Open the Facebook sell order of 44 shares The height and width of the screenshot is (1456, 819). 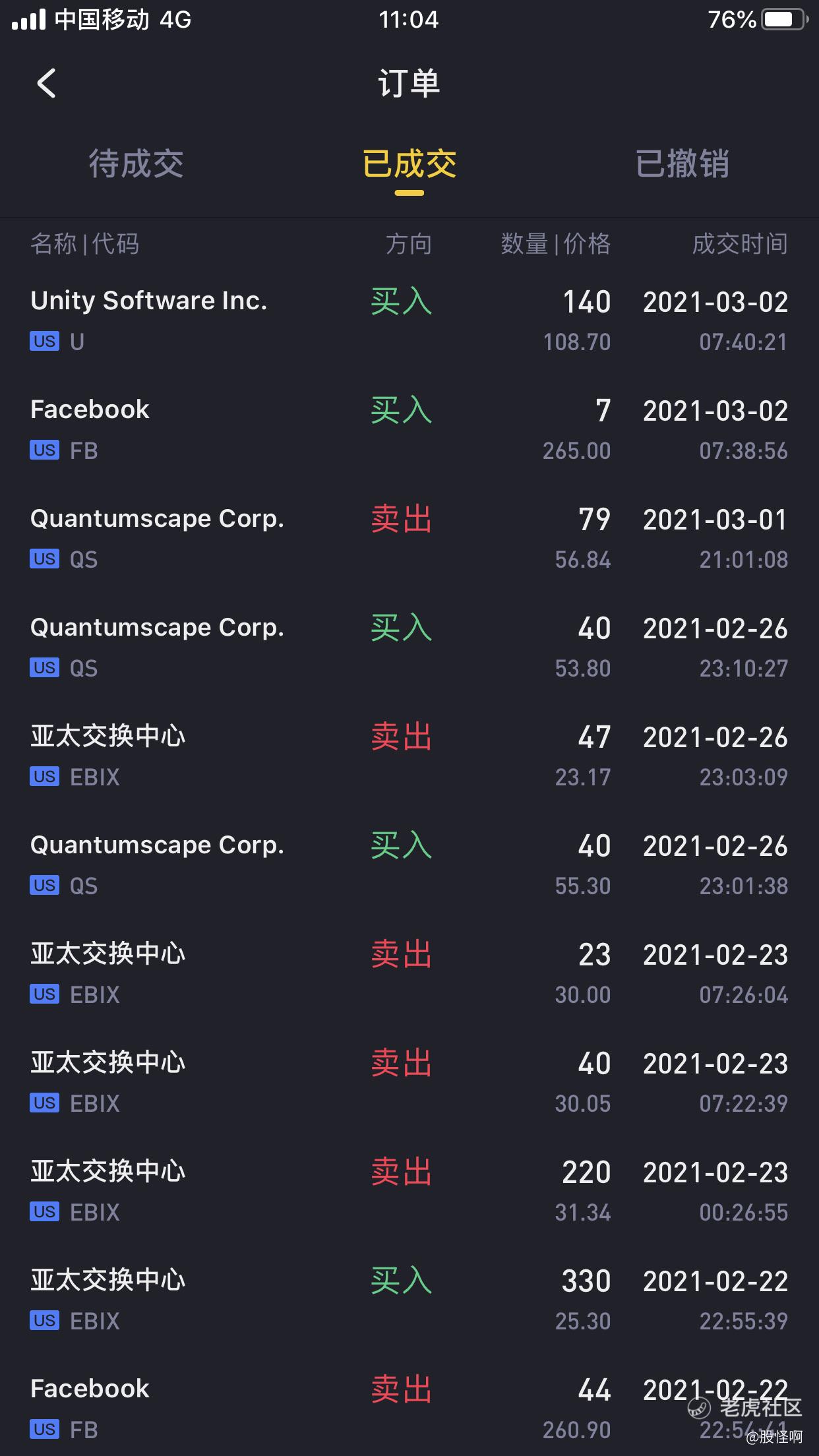pyautogui.click(x=409, y=1409)
